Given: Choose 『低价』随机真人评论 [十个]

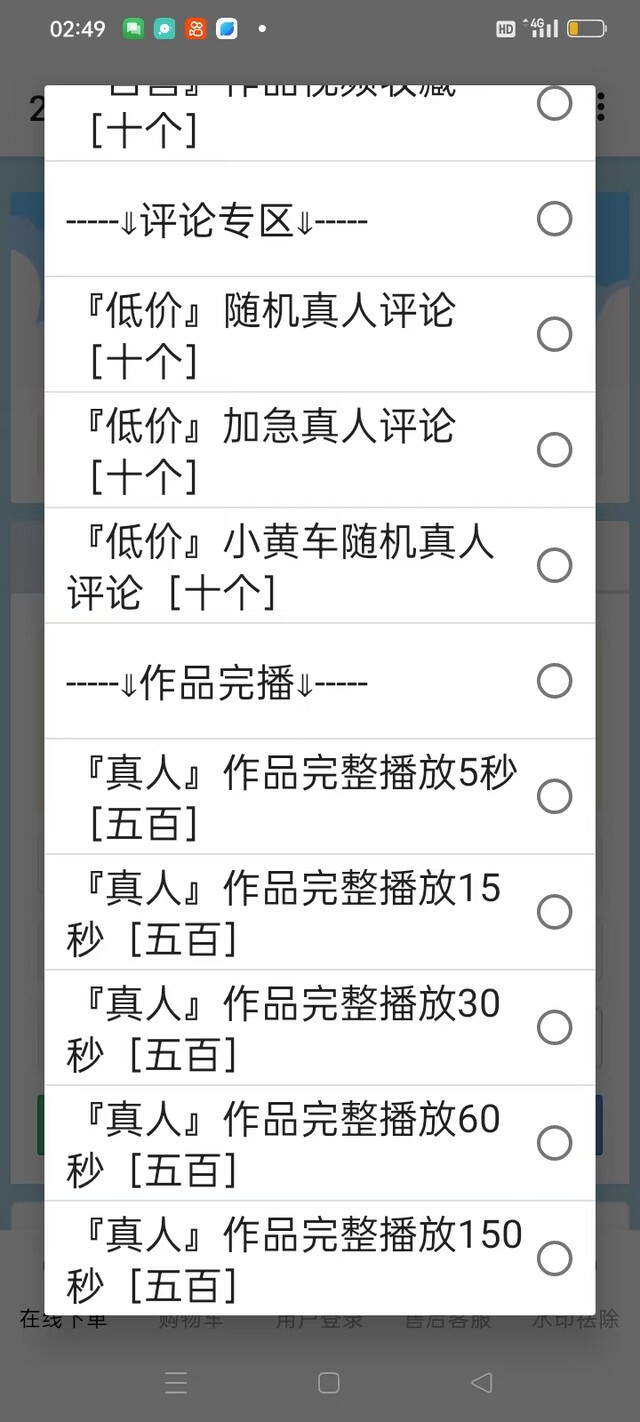Looking at the screenshot, I should pyautogui.click(x=320, y=334).
